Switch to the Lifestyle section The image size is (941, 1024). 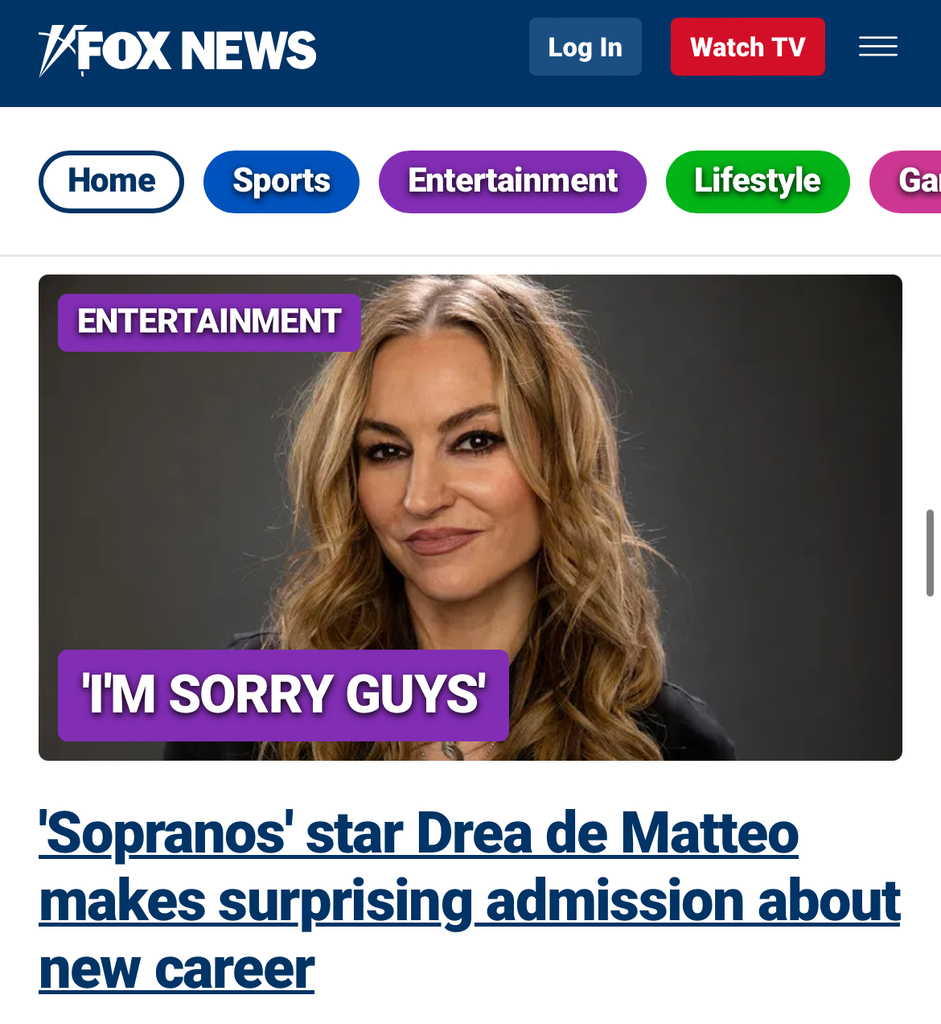757,181
